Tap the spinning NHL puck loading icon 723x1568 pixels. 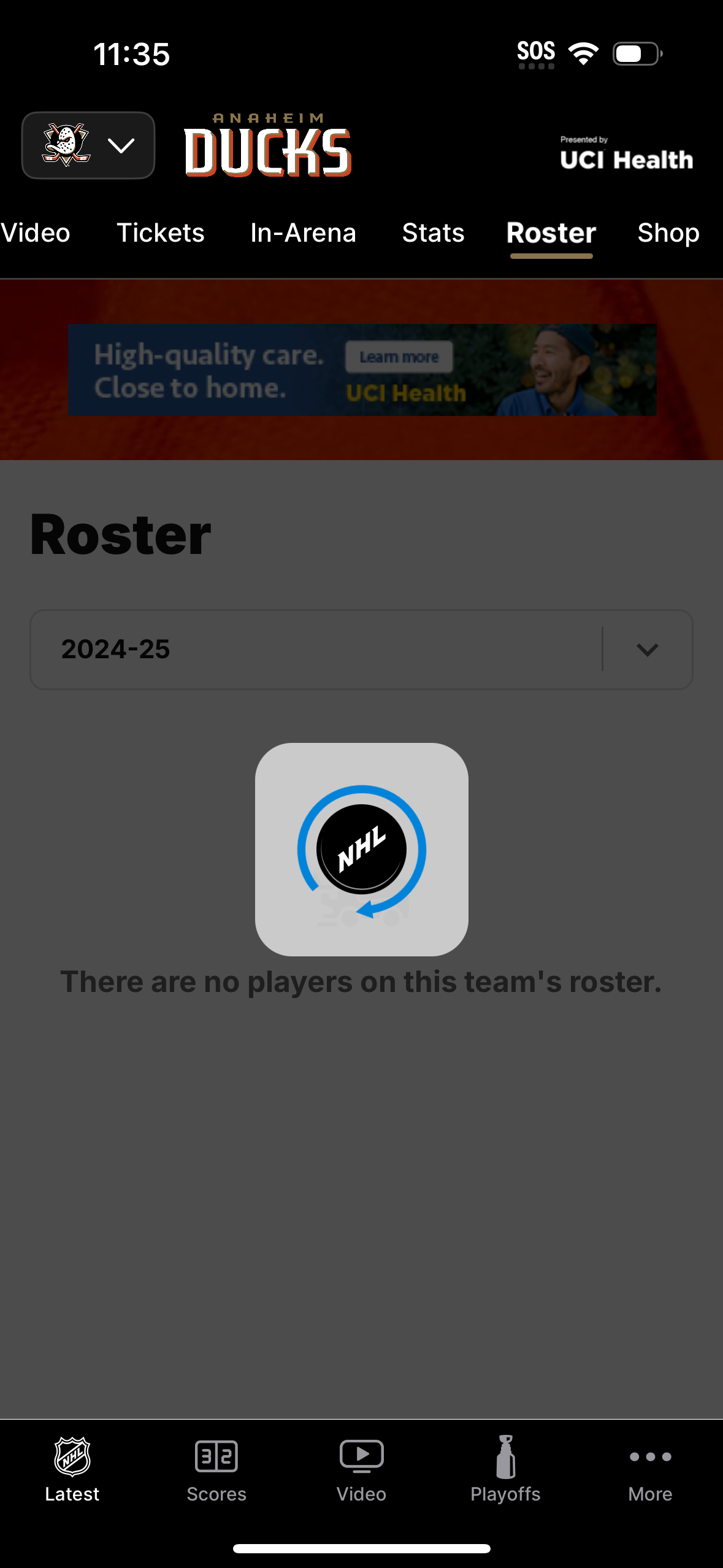point(361,849)
